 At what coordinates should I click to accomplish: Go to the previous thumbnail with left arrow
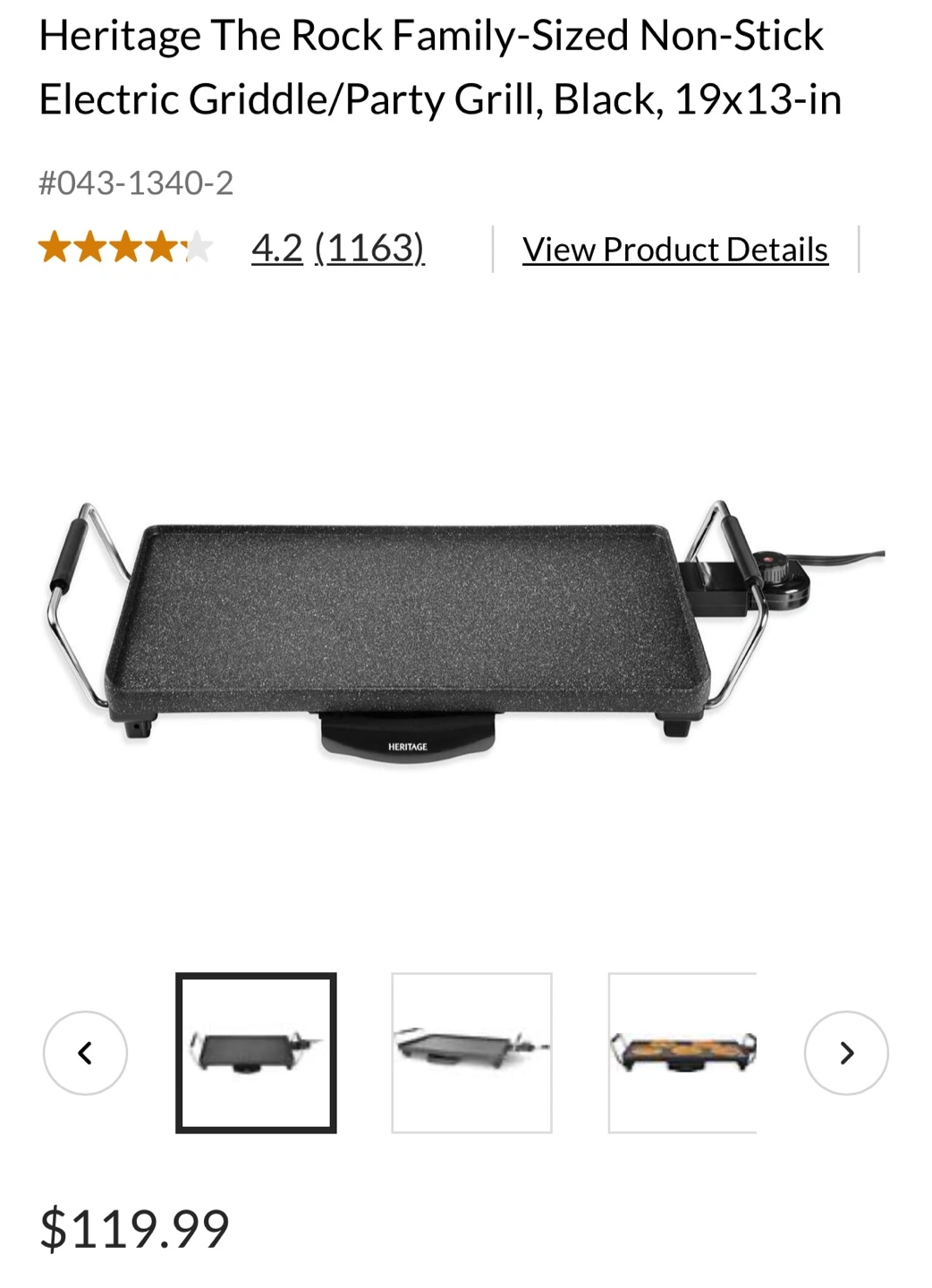(85, 1053)
